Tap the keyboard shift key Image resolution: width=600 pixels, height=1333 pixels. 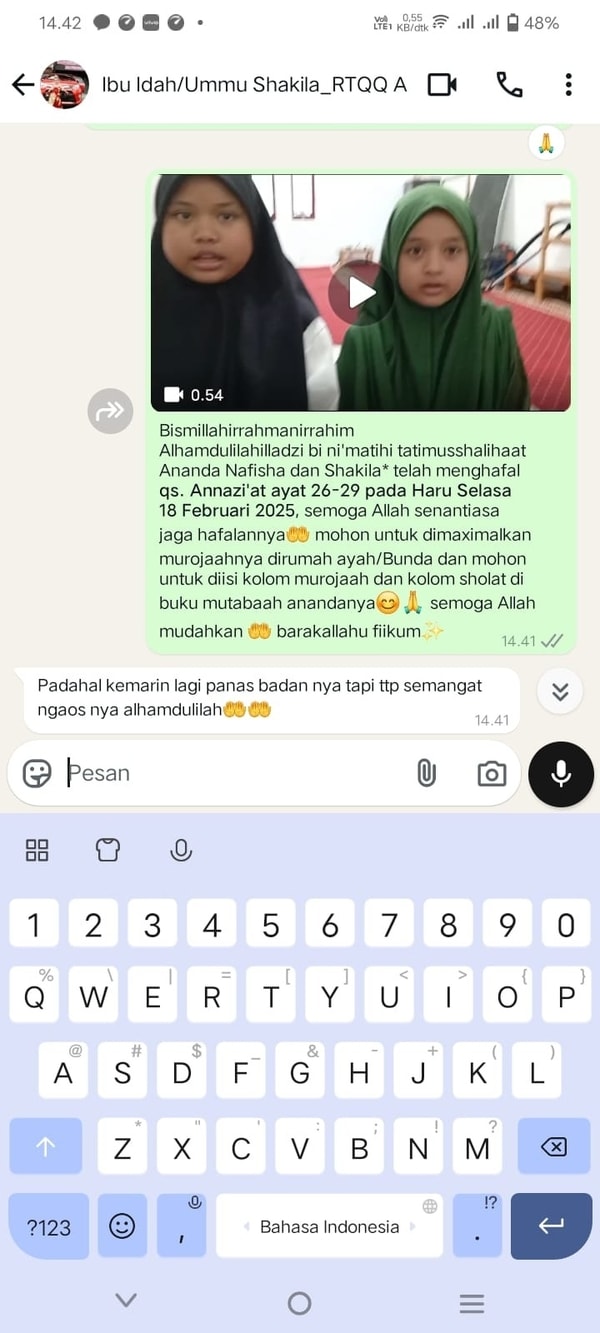point(45,1148)
